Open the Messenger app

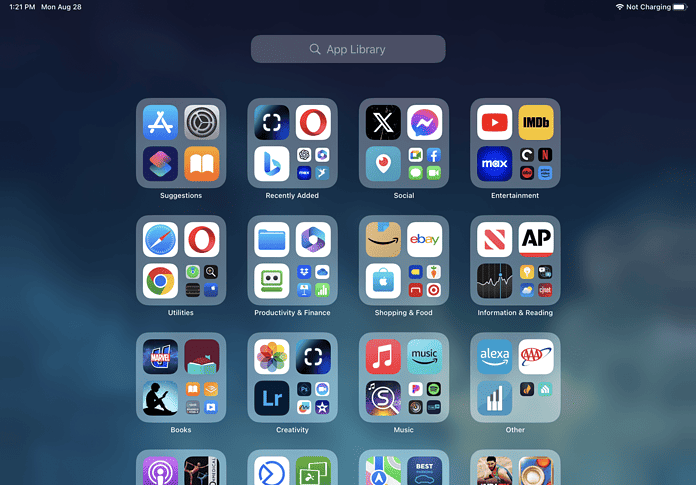click(425, 123)
